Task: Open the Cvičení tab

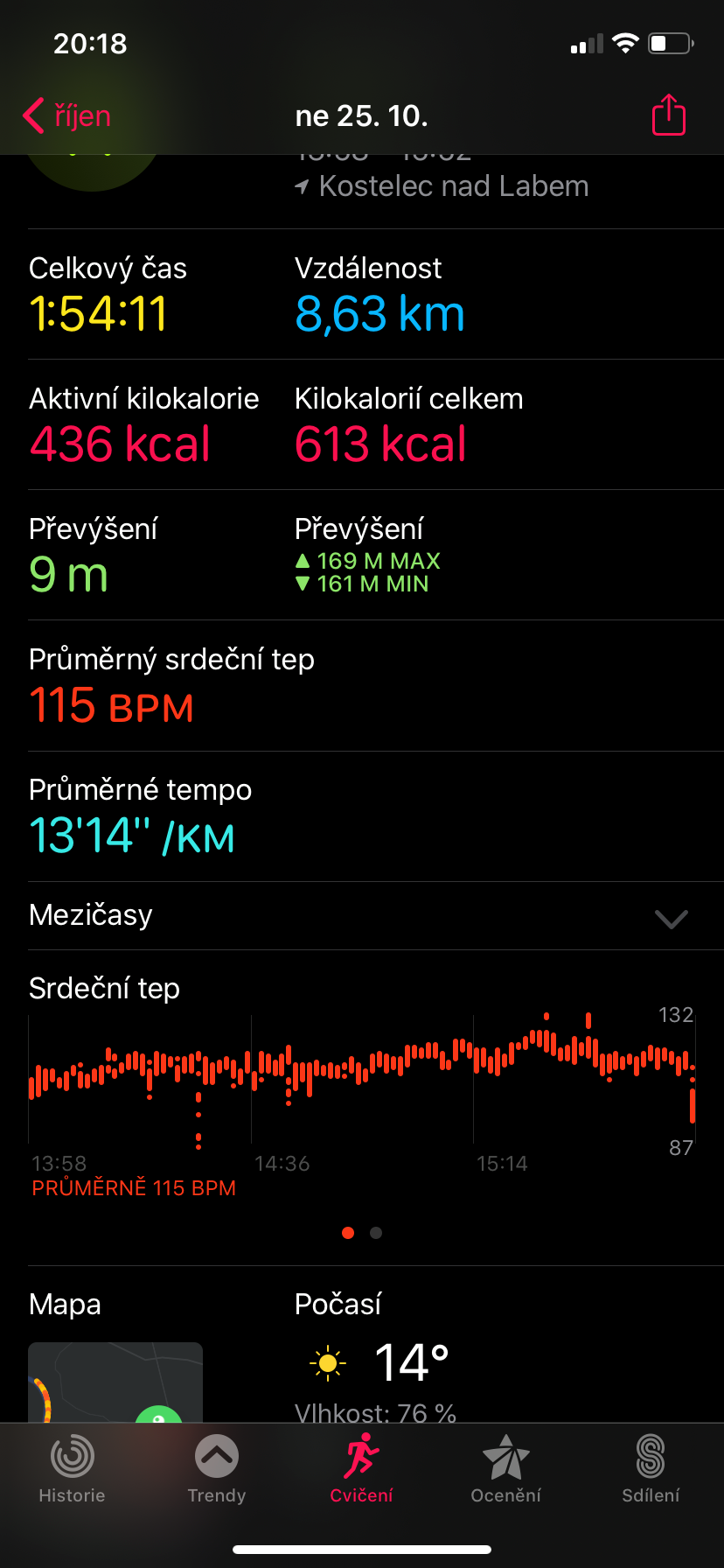Action: pyautogui.click(x=361, y=1470)
